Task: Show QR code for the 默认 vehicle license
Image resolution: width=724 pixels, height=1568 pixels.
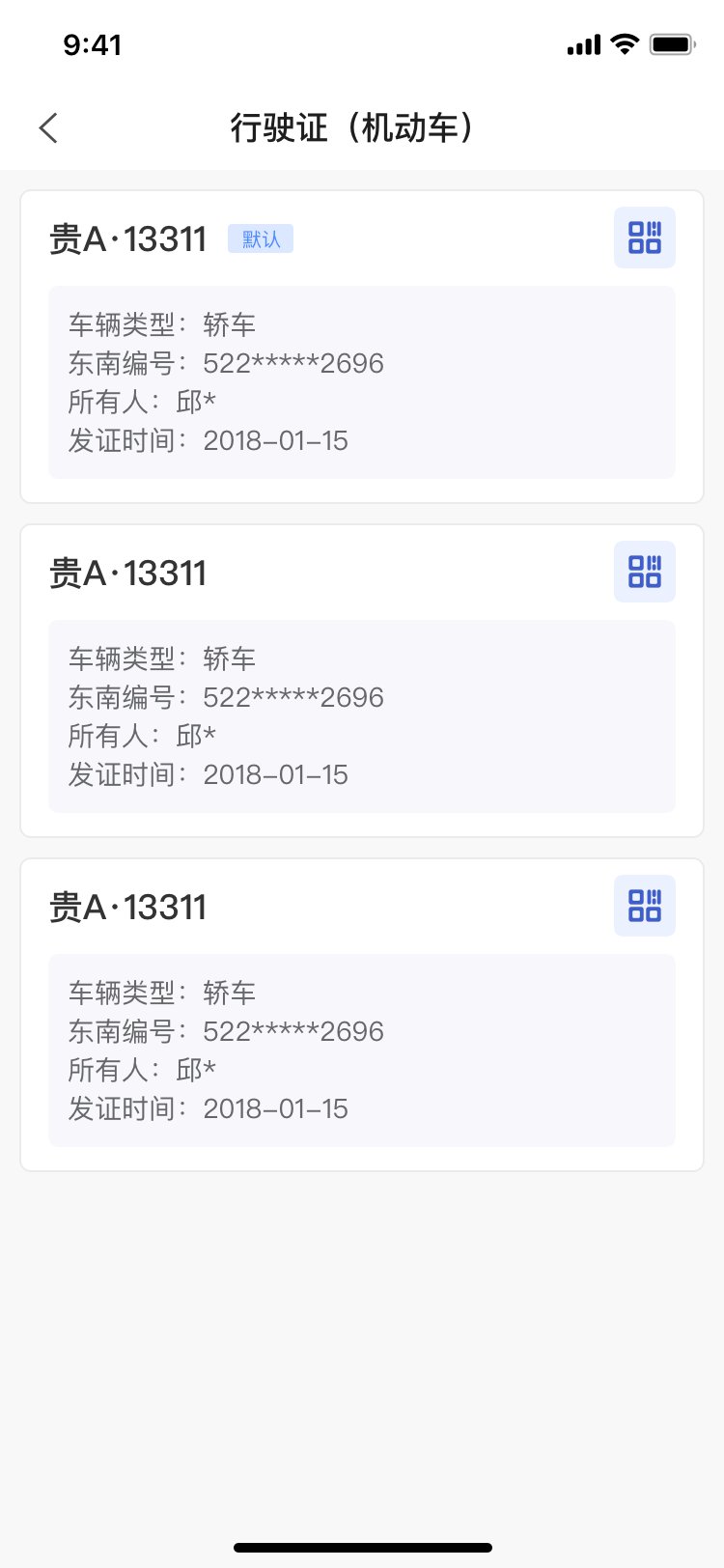Action: (x=644, y=238)
